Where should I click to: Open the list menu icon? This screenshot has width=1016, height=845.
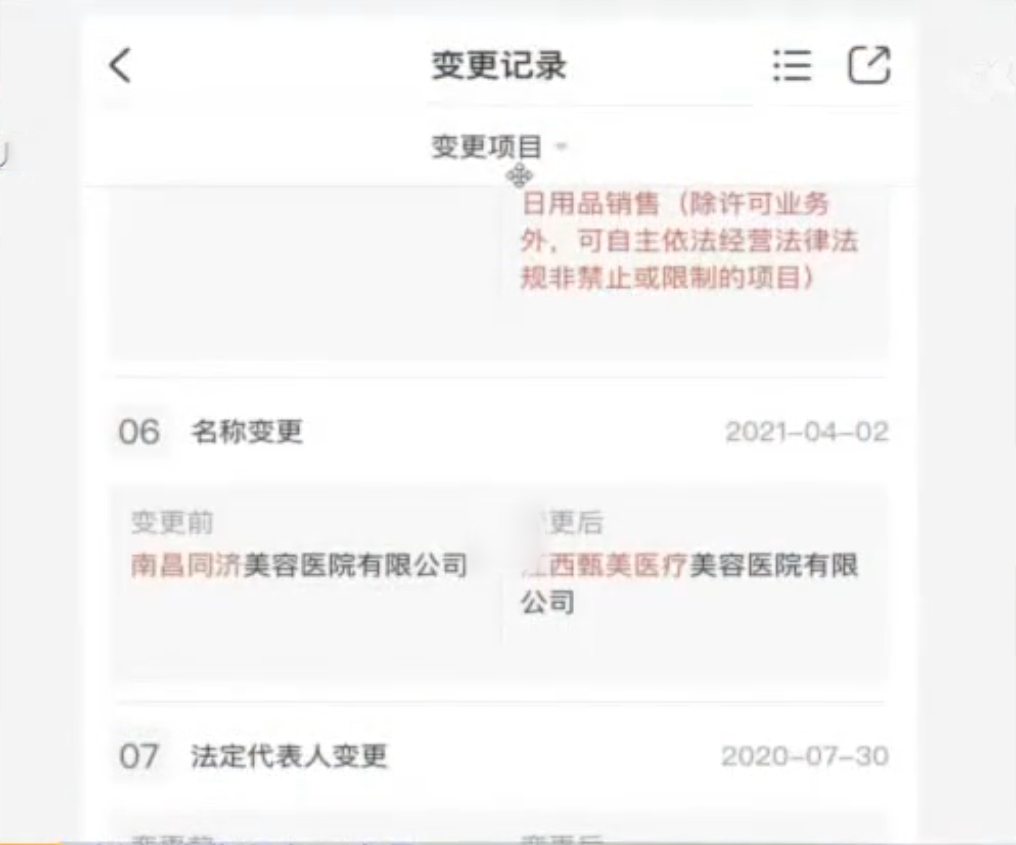[792, 66]
